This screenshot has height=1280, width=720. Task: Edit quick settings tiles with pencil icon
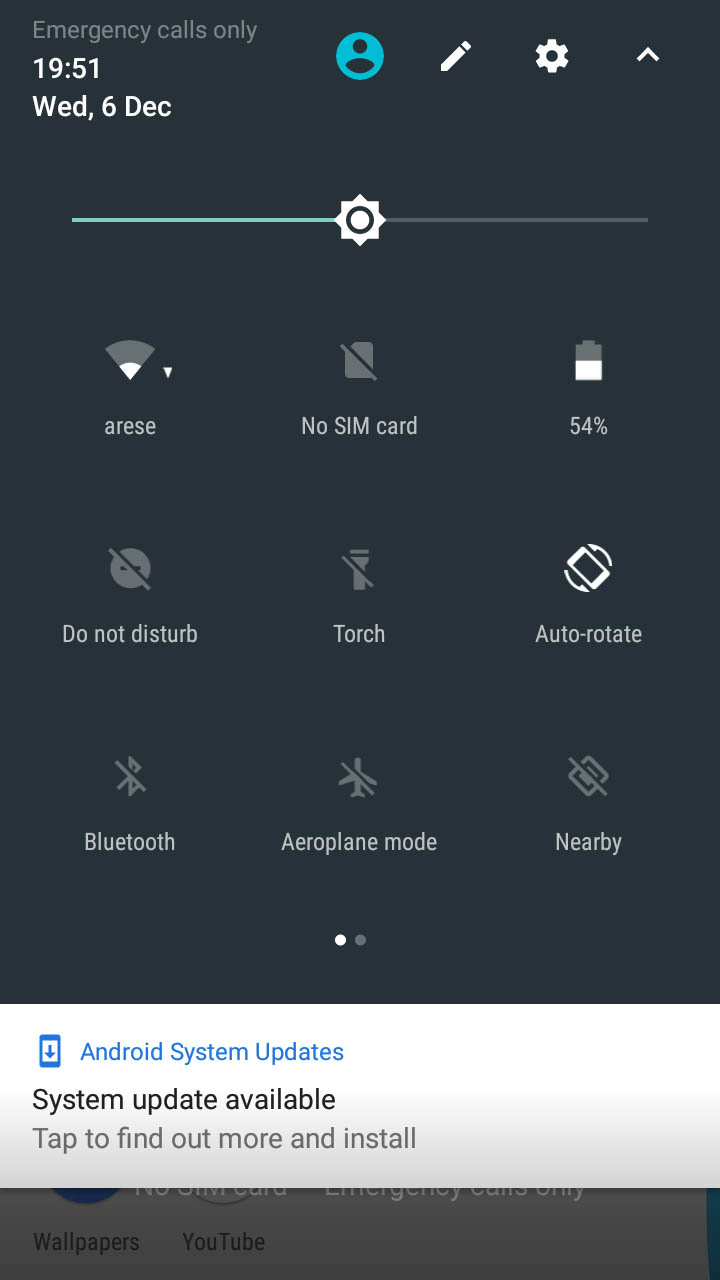pos(456,56)
